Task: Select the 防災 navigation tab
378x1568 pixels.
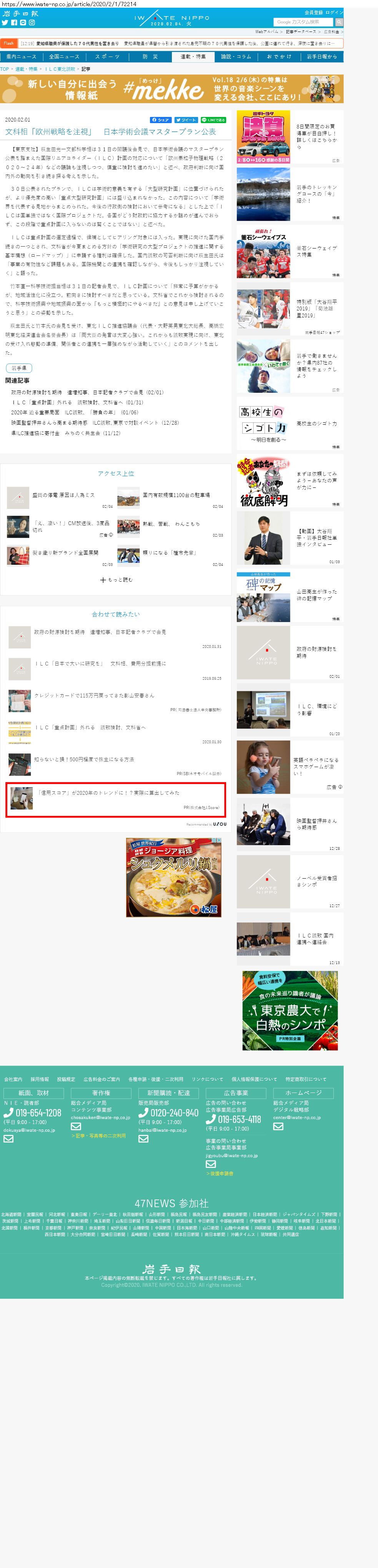Action: [x=150, y=57]
